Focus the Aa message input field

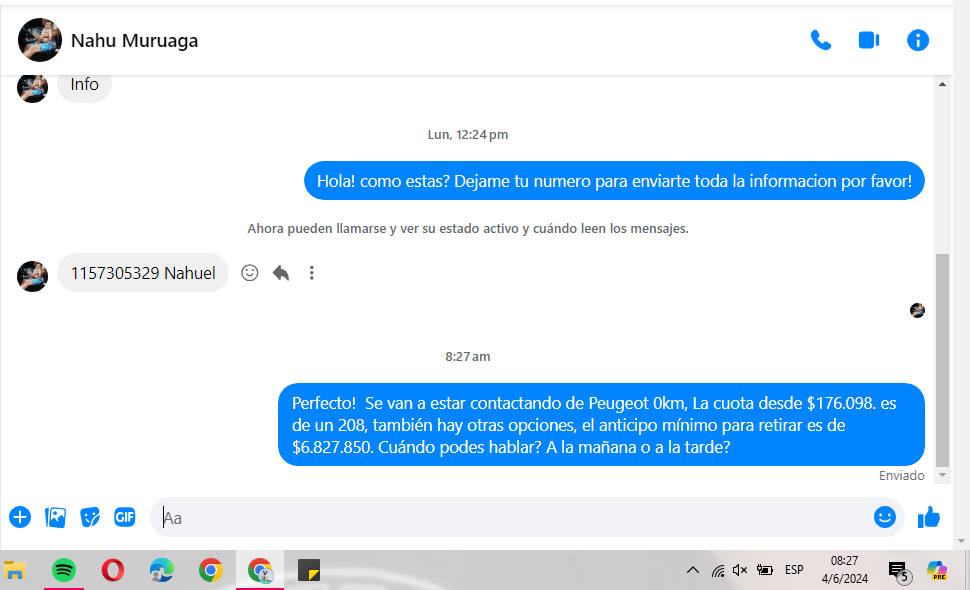tap(500, 518)
